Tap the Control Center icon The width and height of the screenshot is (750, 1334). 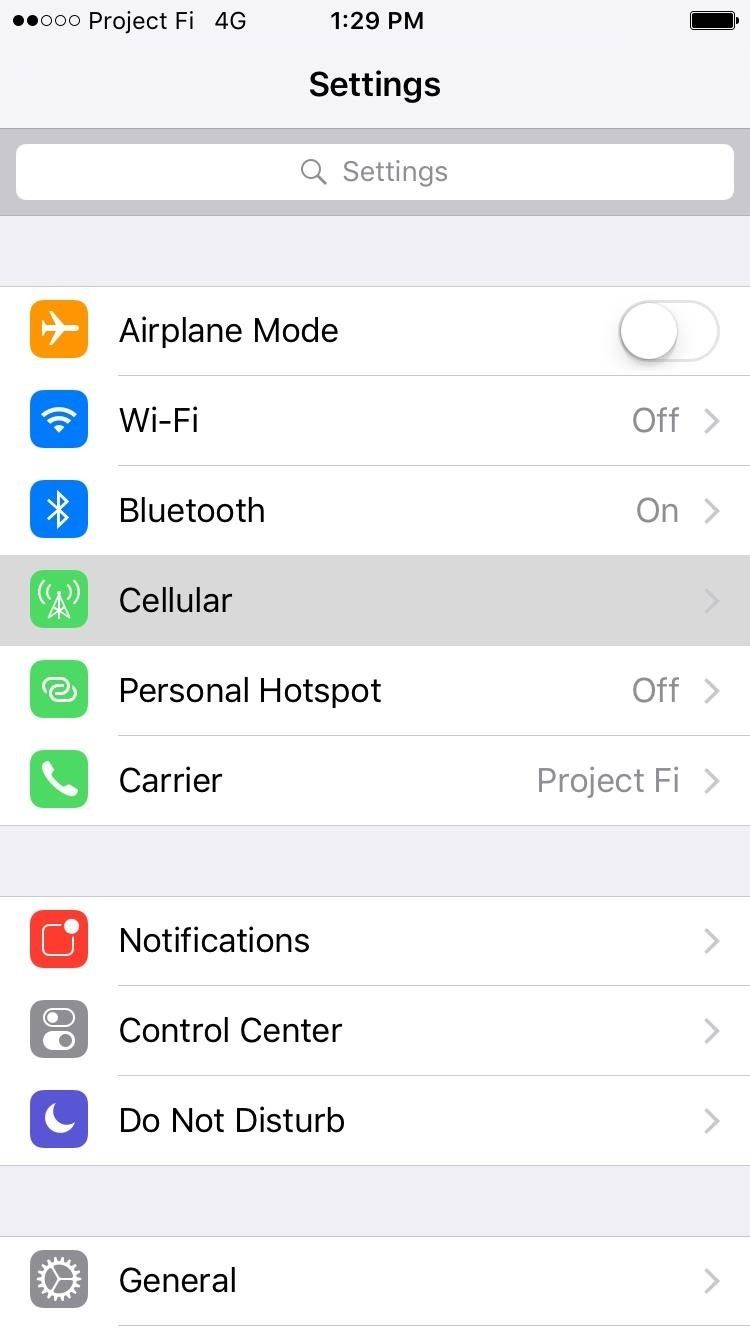pos(58,1029)
